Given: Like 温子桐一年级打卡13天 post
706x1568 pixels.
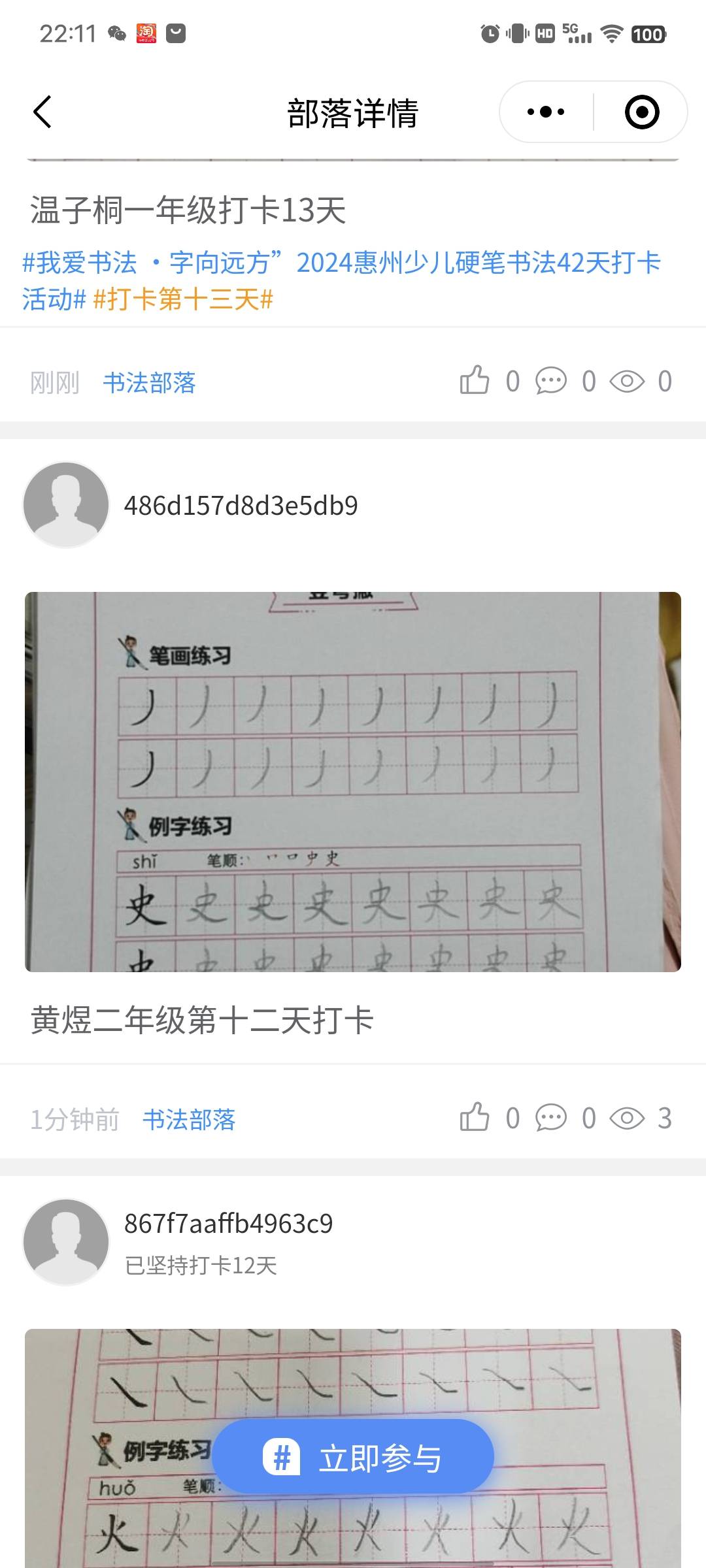Looking at the screenshot, I should [475, 381].
